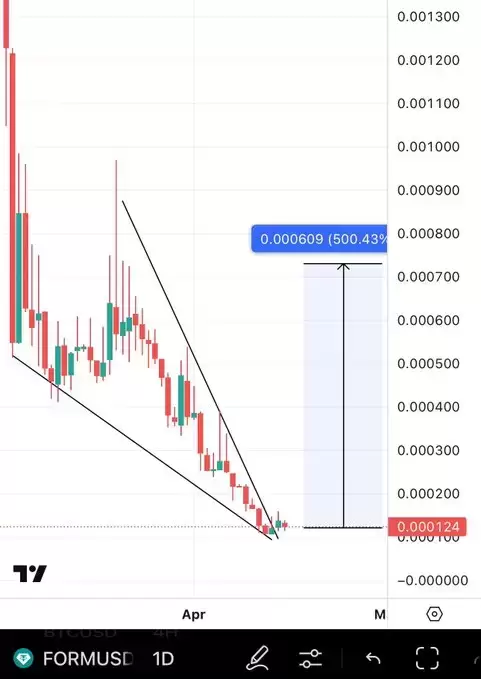
Task: Change the 1D chart timeframe
Action: 163,659
